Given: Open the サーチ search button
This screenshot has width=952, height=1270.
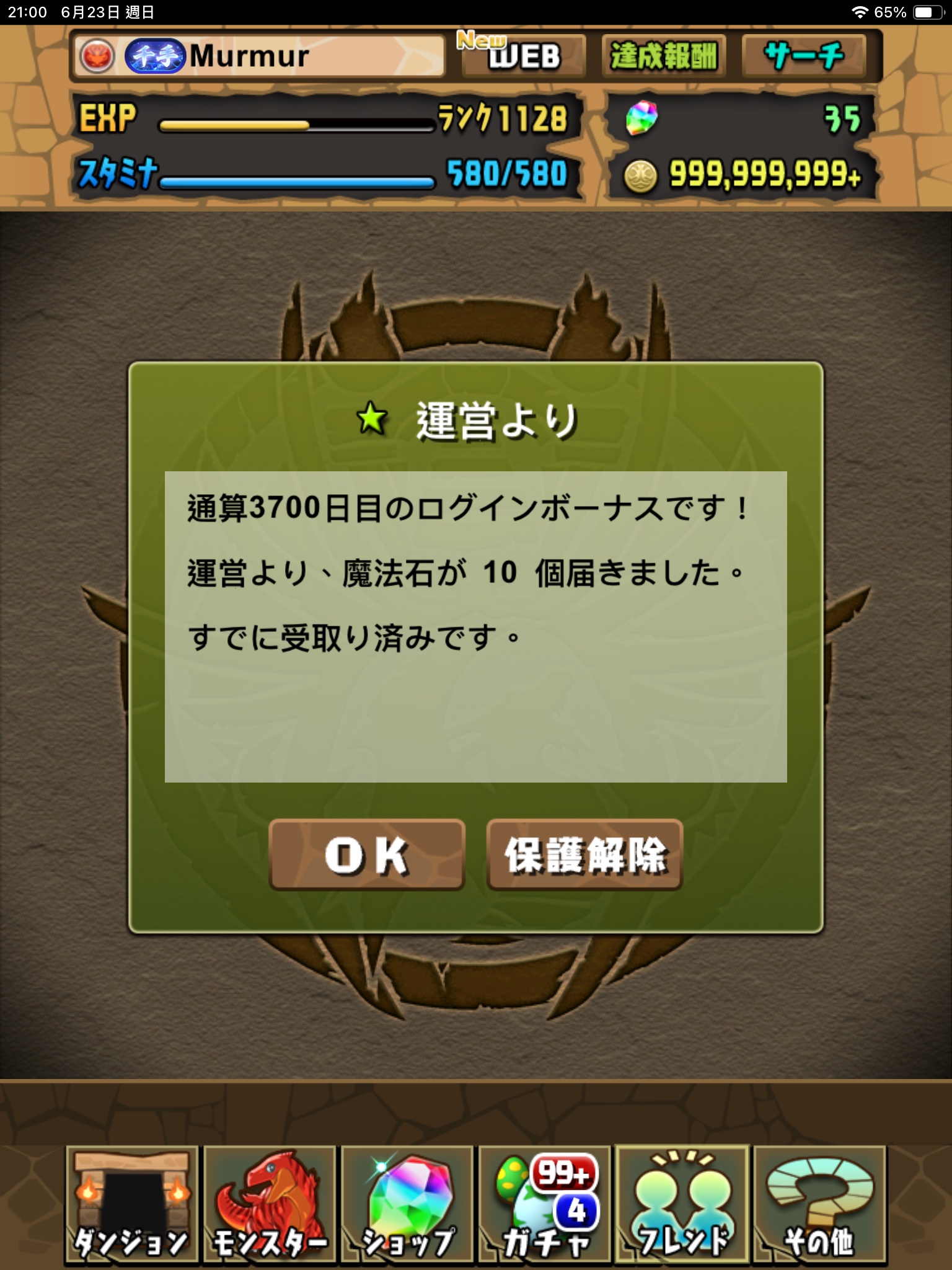Looking at the screenshot, I should tap(804, 56).
